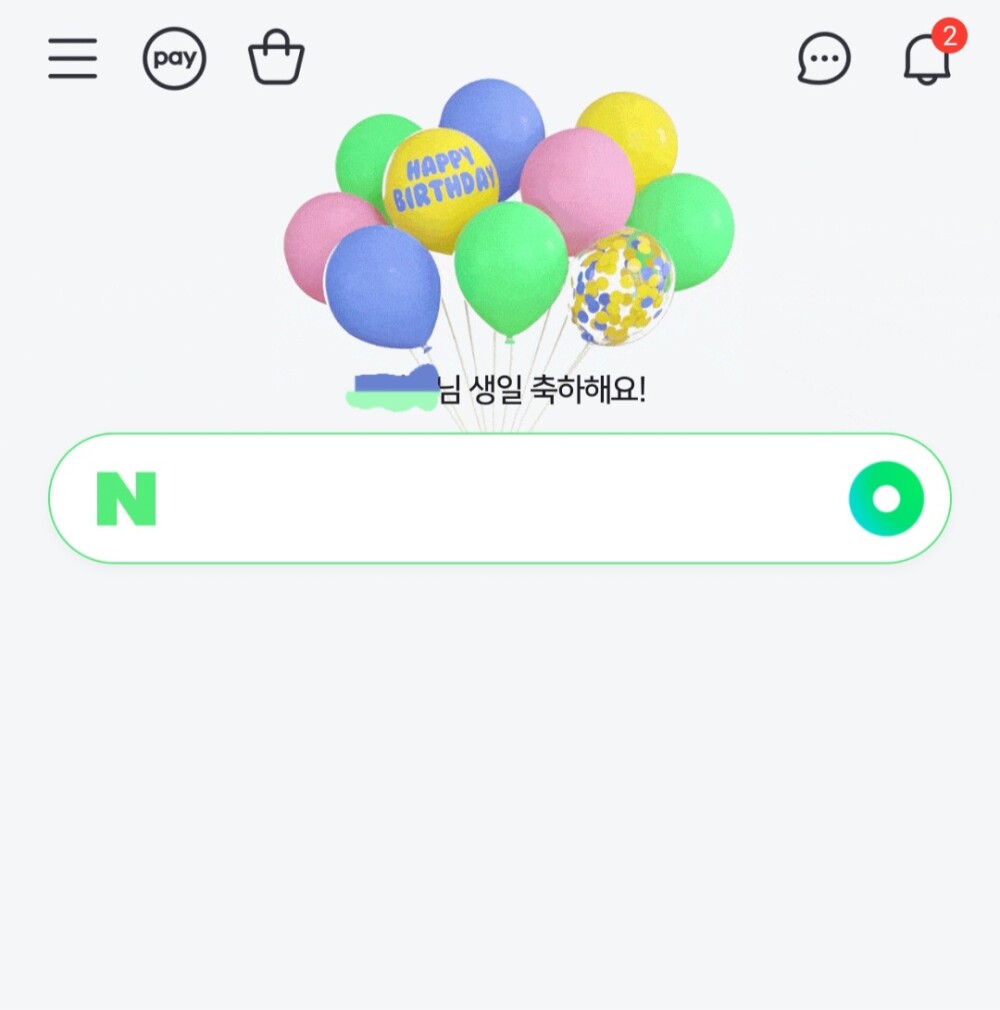
Task: Open the notifications bell
Action: [927, 59]
